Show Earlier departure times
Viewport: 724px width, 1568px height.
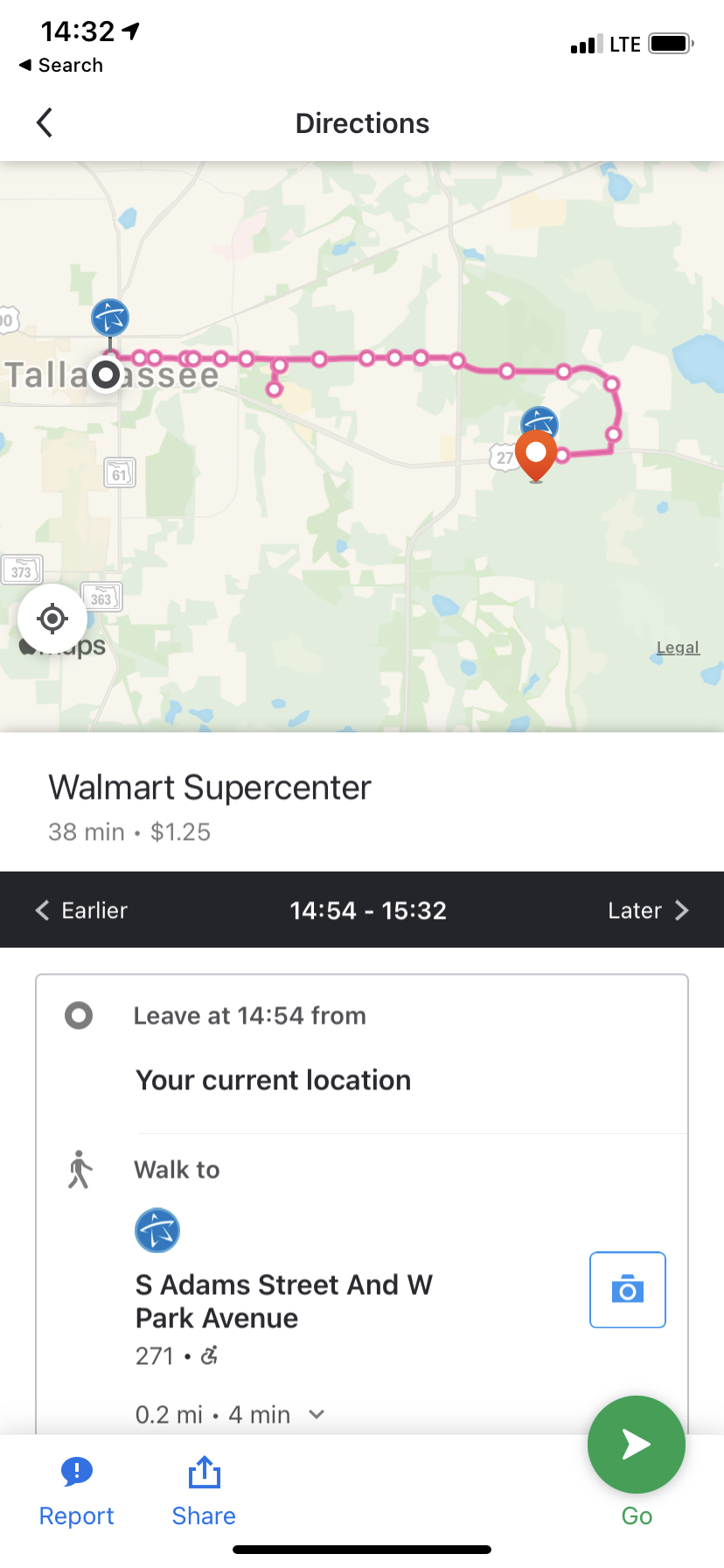coord(80,910)
